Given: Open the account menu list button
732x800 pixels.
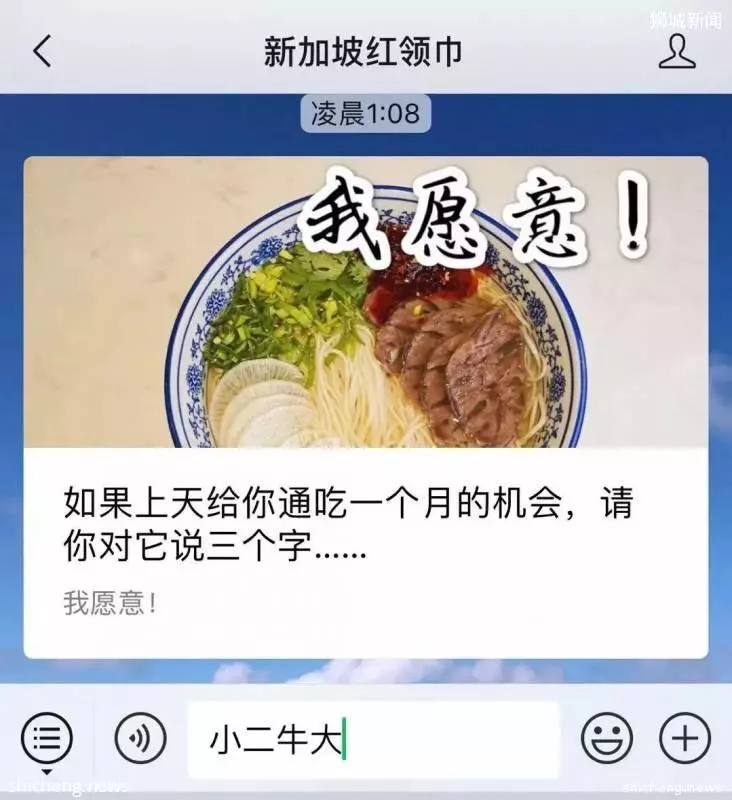Looking at the screenshot, I should [x=47, y=739].
